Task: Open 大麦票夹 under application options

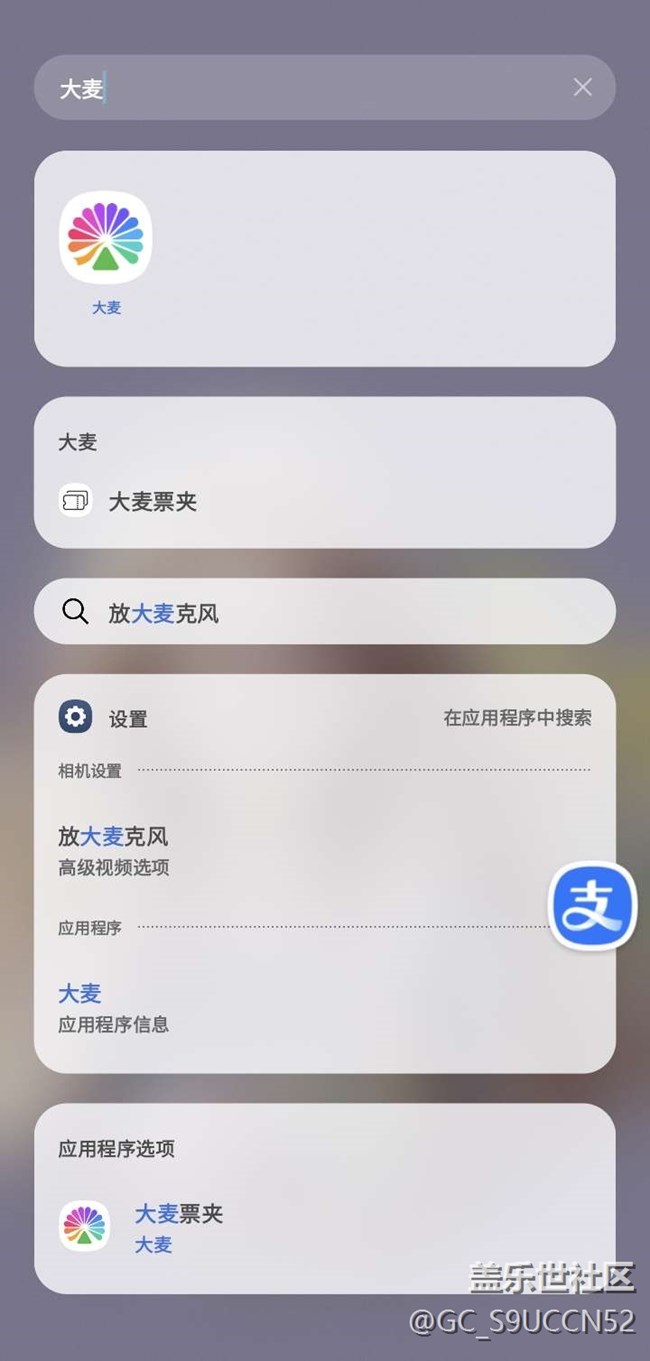Action: pyautogui.click(x=324, y=1227)
